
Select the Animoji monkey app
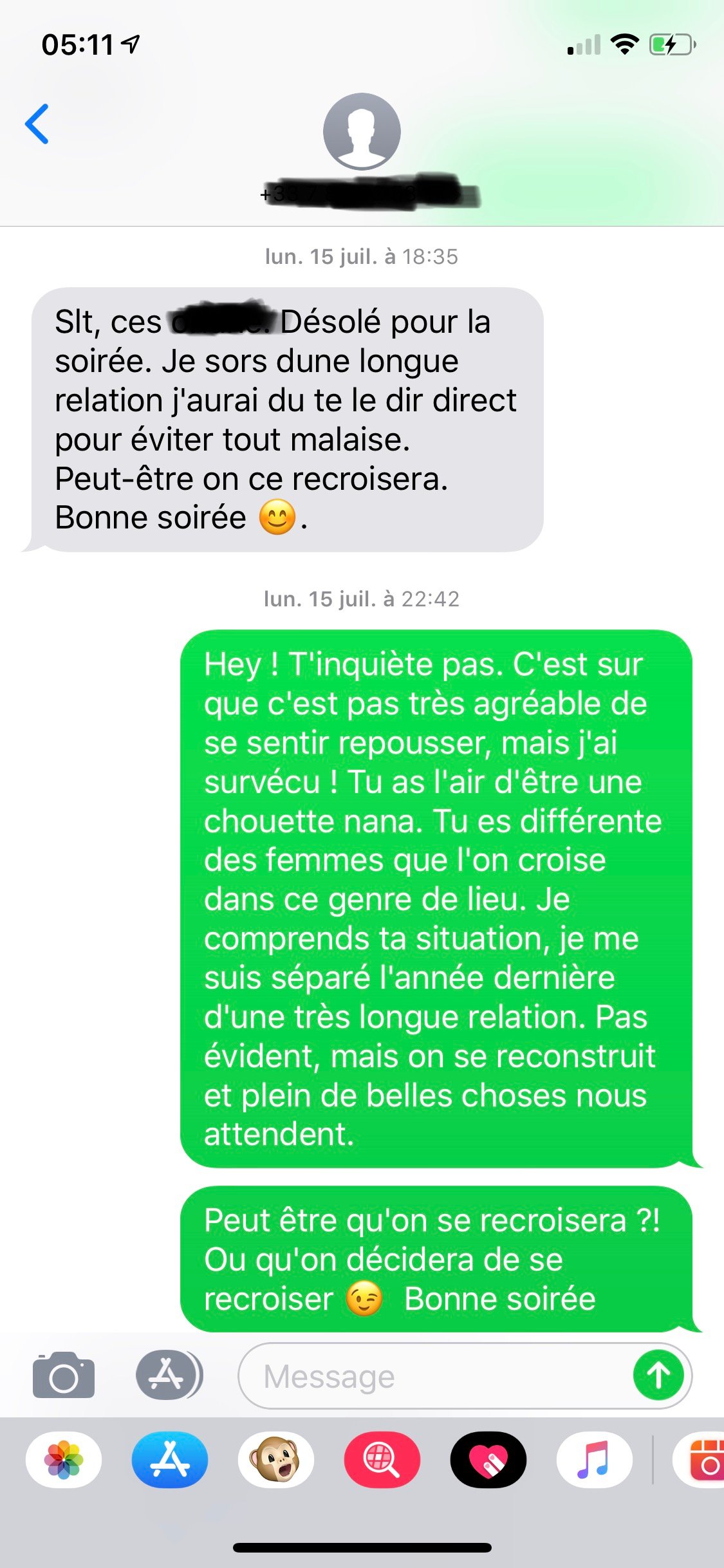(x=275, y=1460)
